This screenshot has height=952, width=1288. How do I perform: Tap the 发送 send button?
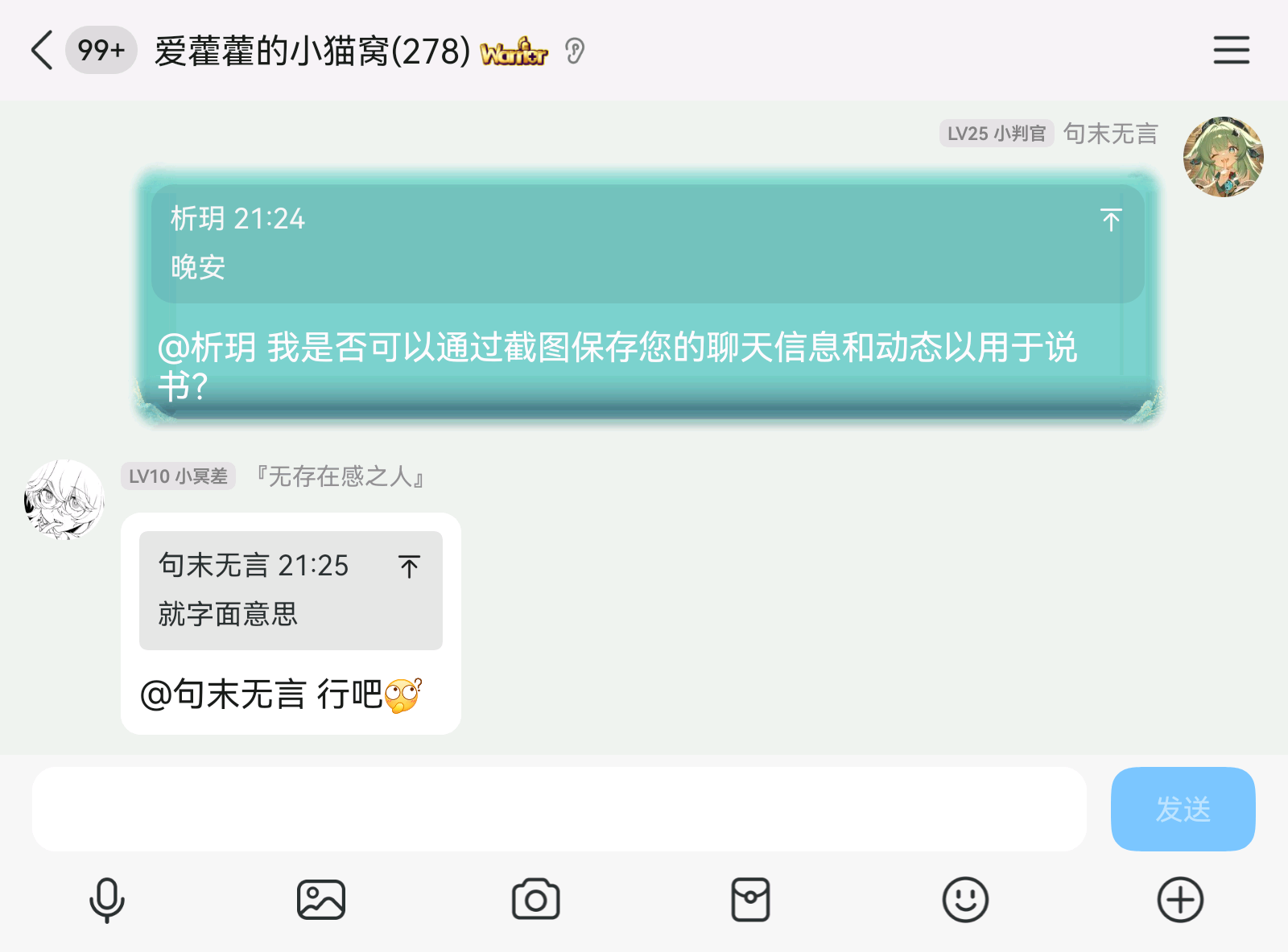1182,809
